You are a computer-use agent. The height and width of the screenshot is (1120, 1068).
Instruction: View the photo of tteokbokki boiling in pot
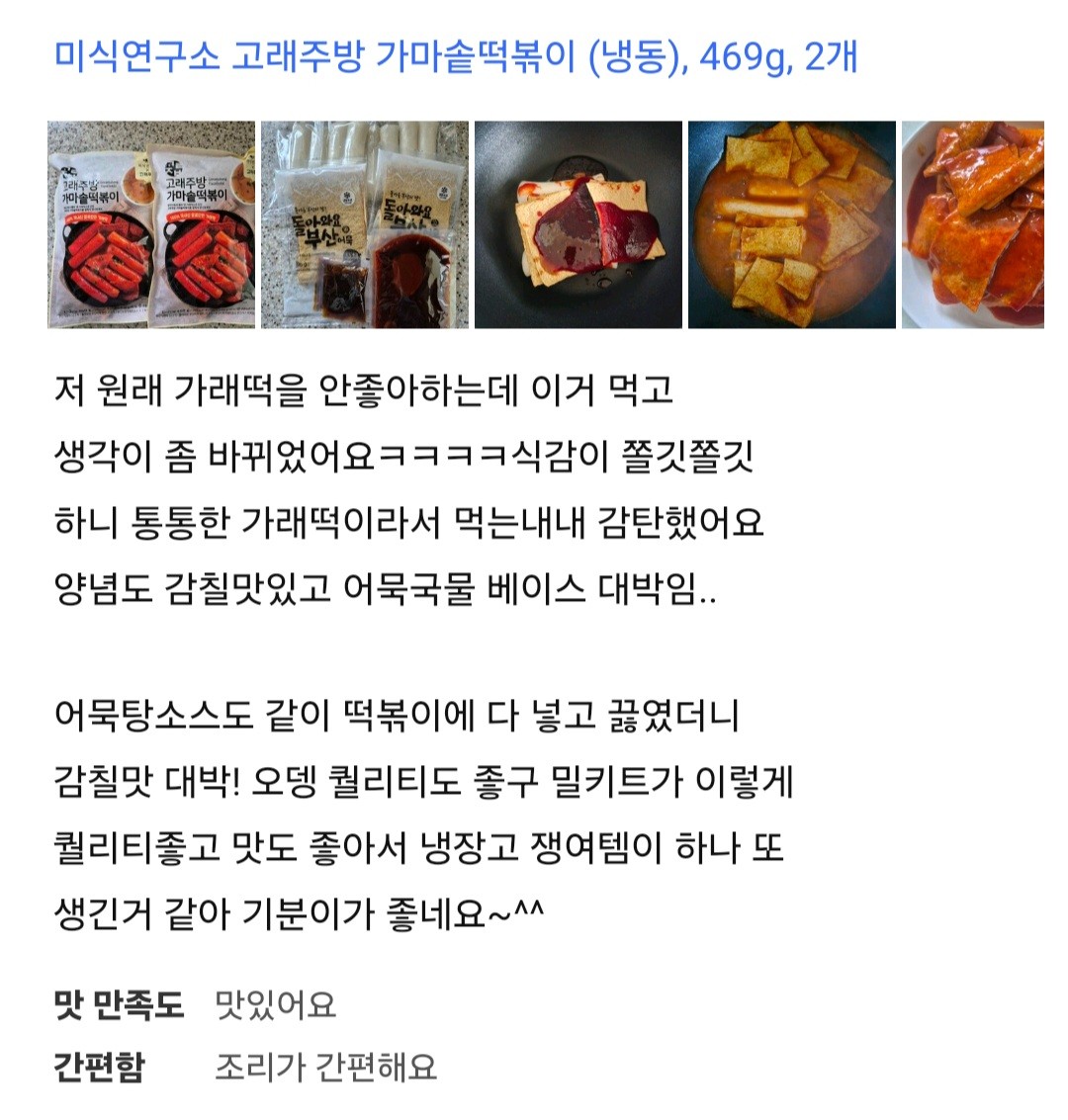(791, 225)
